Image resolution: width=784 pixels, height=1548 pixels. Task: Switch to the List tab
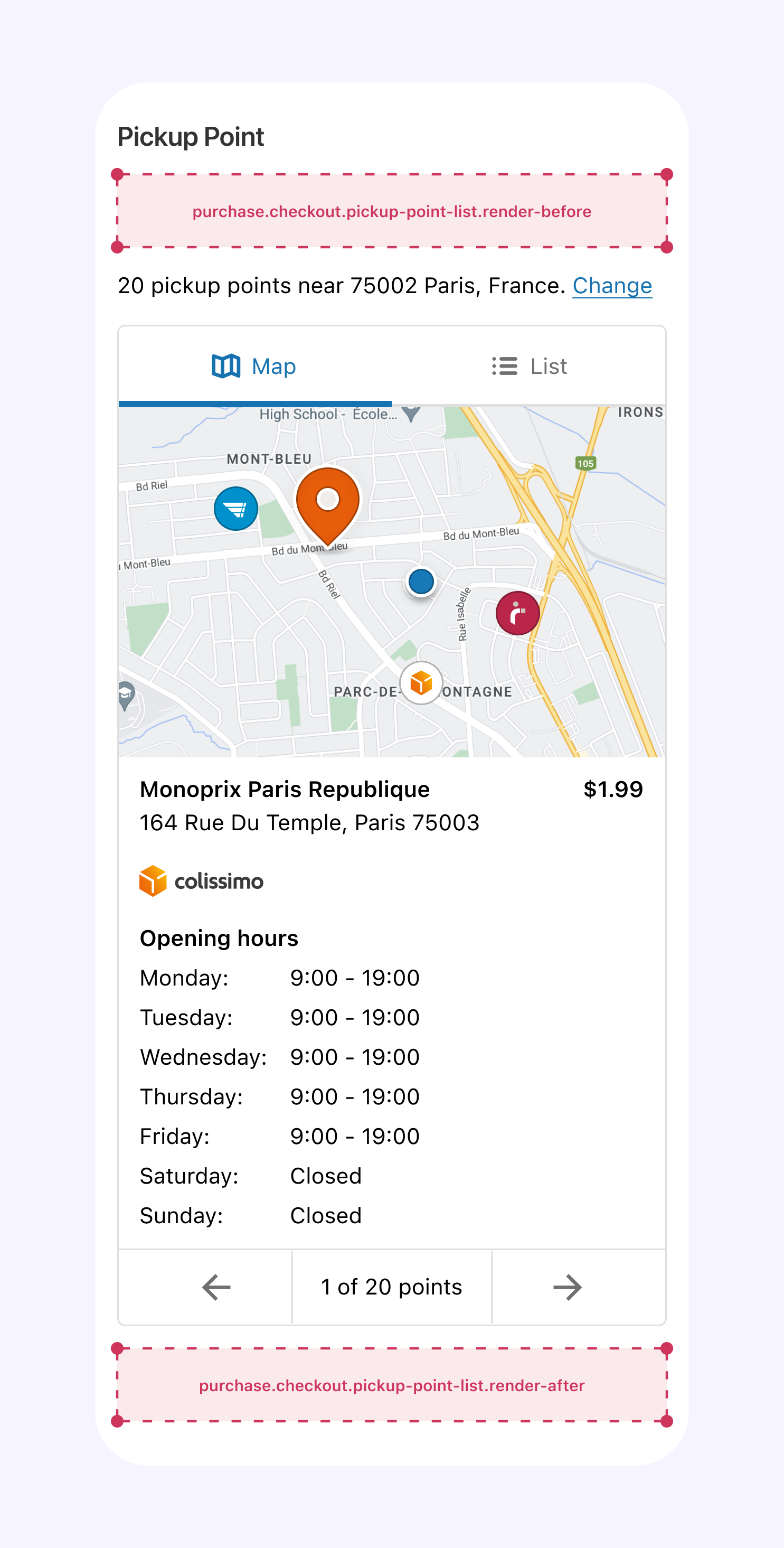(528, 367)
